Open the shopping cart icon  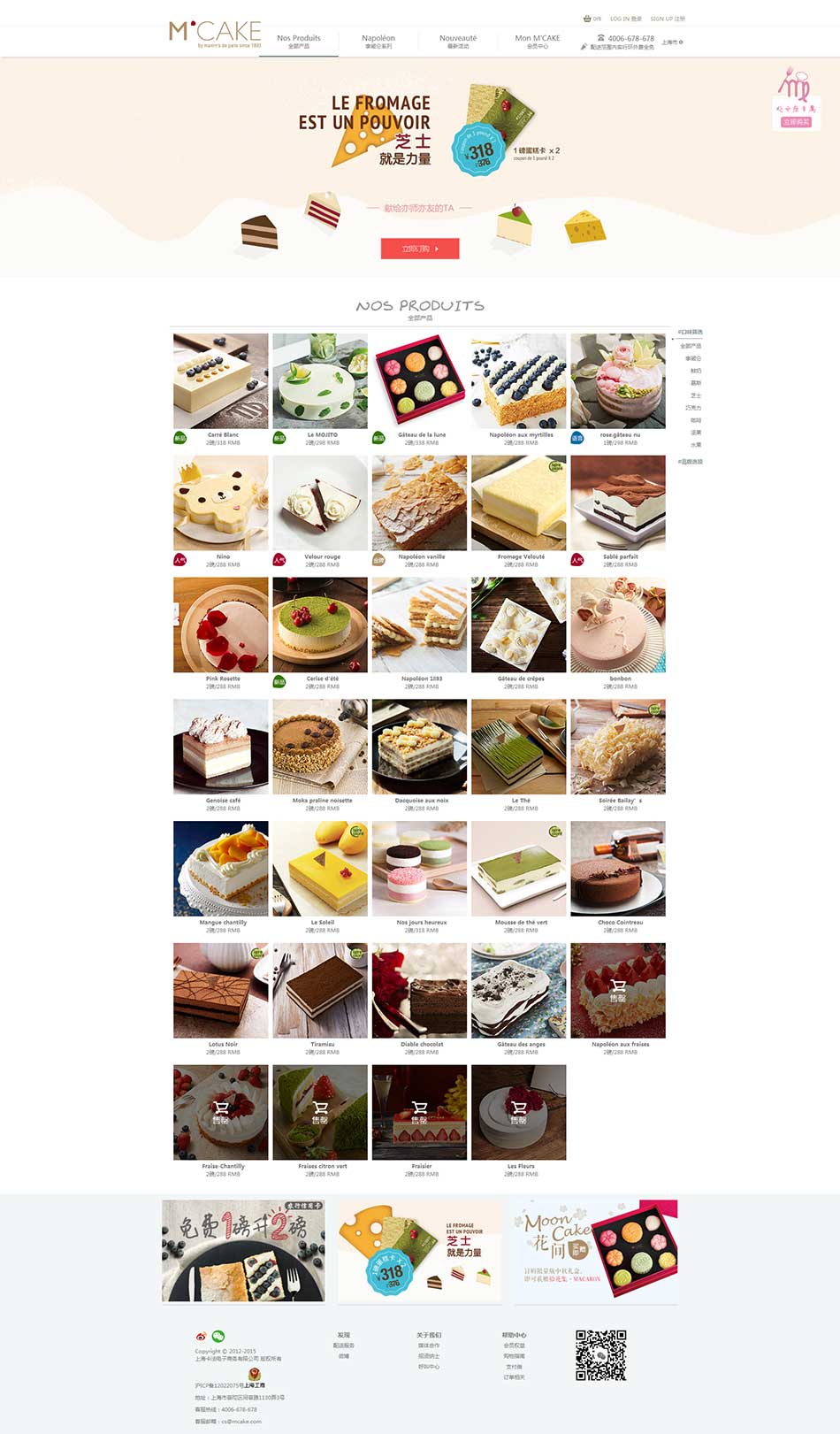pos(588,19)
